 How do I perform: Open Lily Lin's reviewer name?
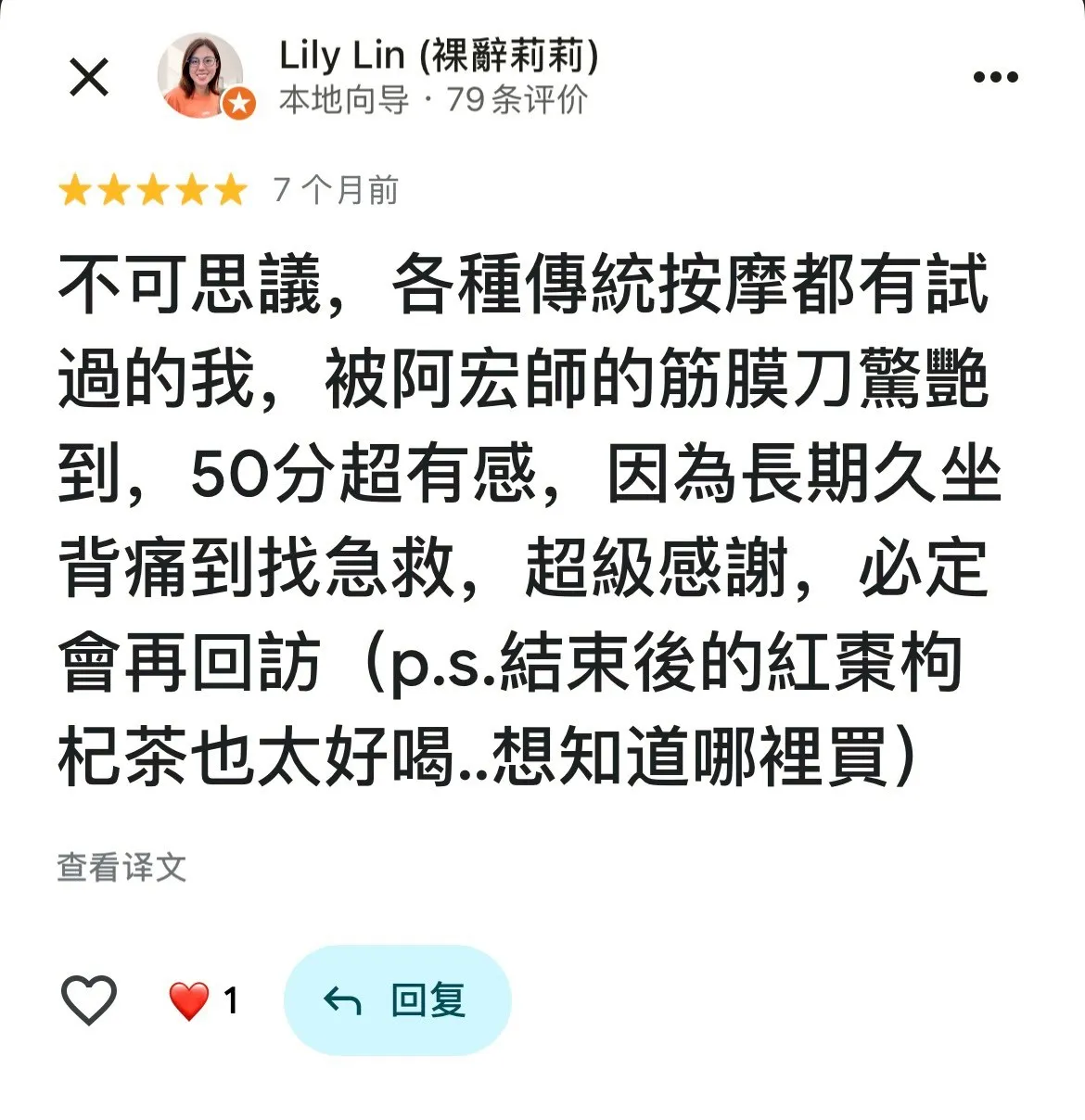click(438, 56)
